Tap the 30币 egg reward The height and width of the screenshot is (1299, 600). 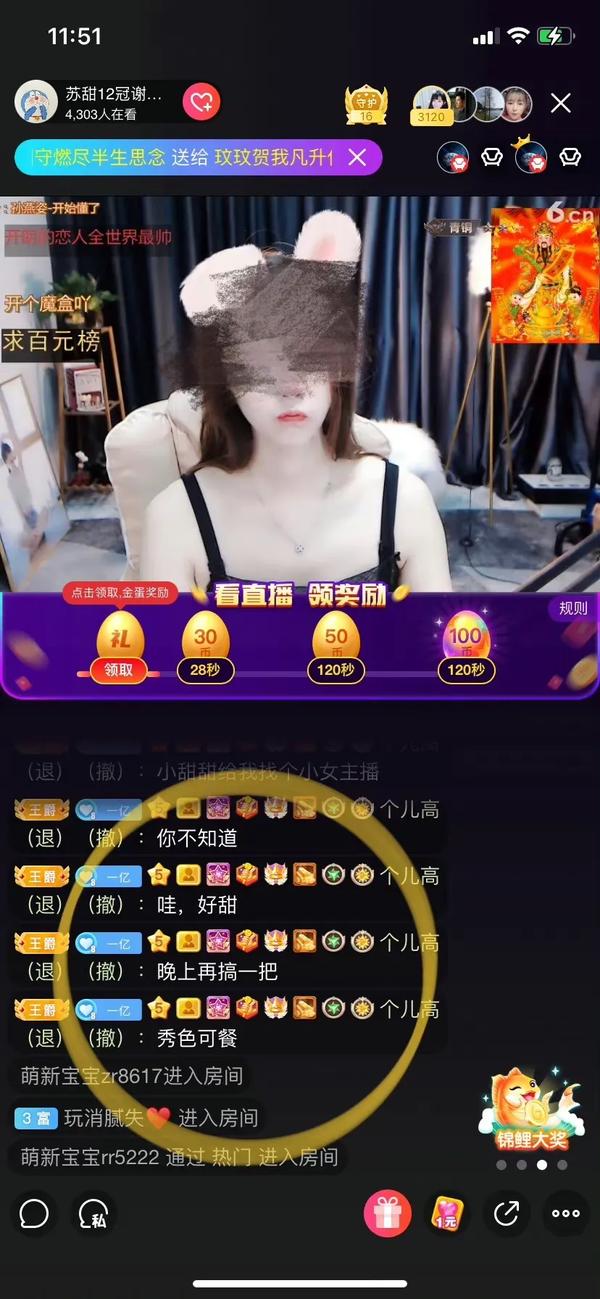coord(205,646)
